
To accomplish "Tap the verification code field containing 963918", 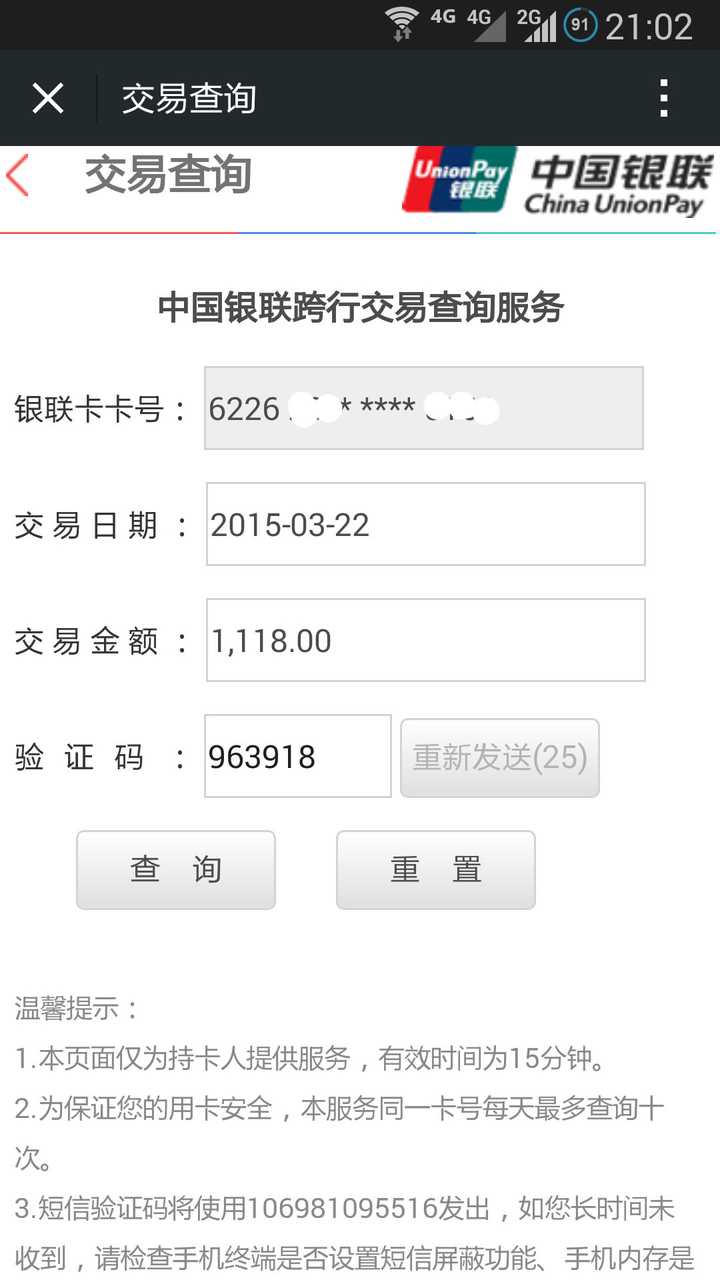I will [297, 757].
